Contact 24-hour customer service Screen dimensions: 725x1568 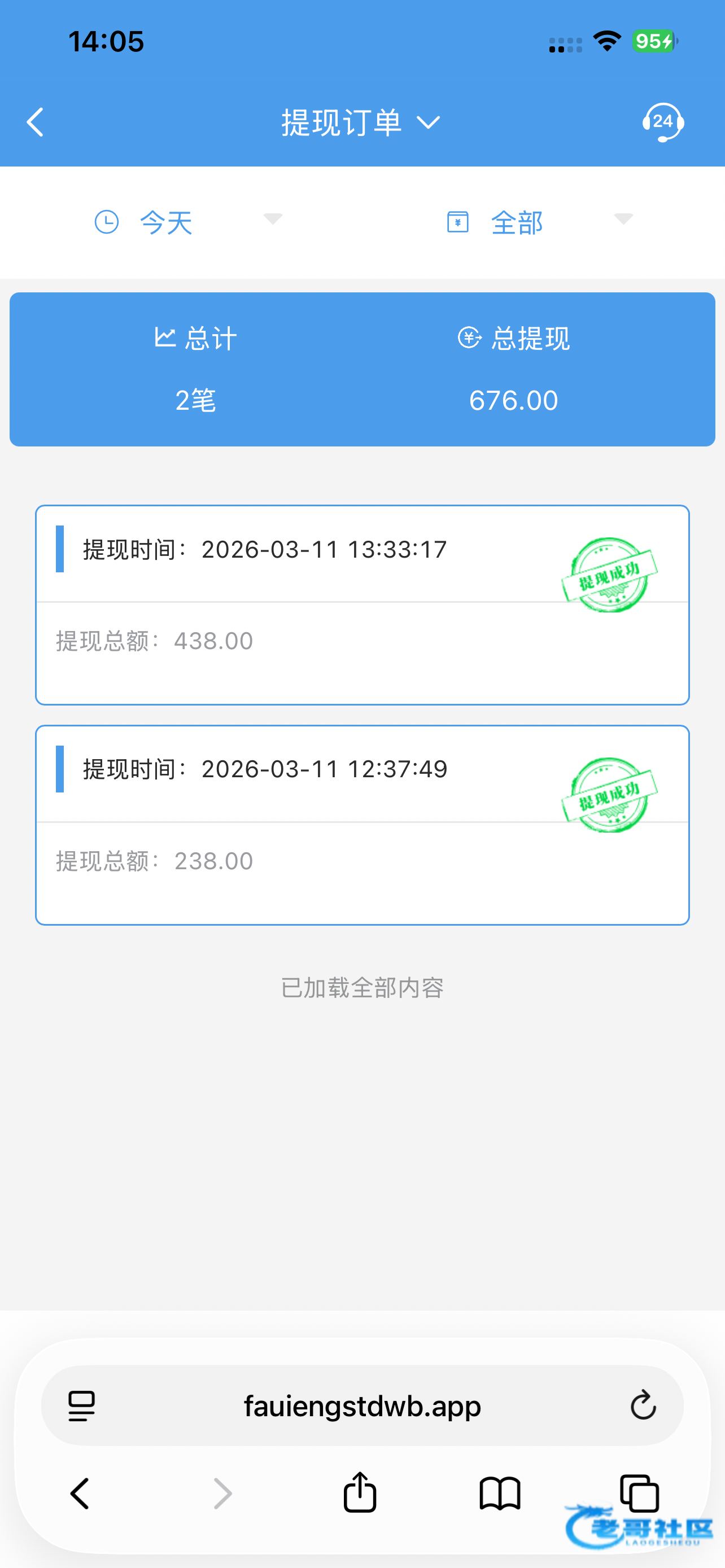pos(662,122)
